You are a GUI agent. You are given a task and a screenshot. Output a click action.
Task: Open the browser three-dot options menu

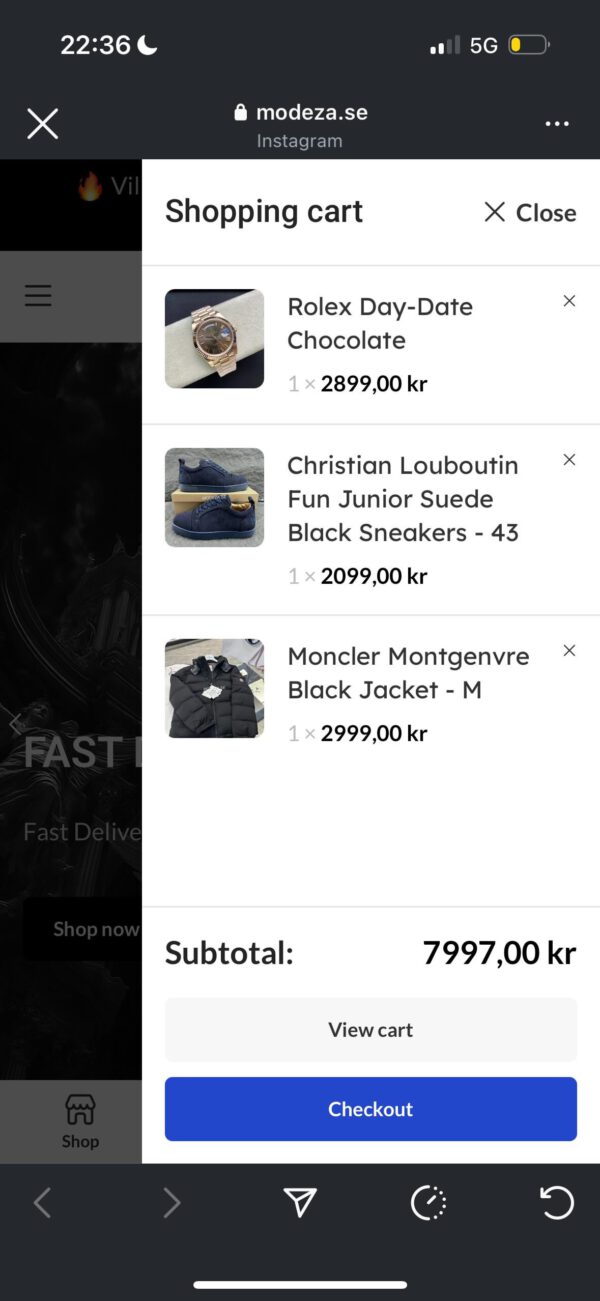point(557,124)
